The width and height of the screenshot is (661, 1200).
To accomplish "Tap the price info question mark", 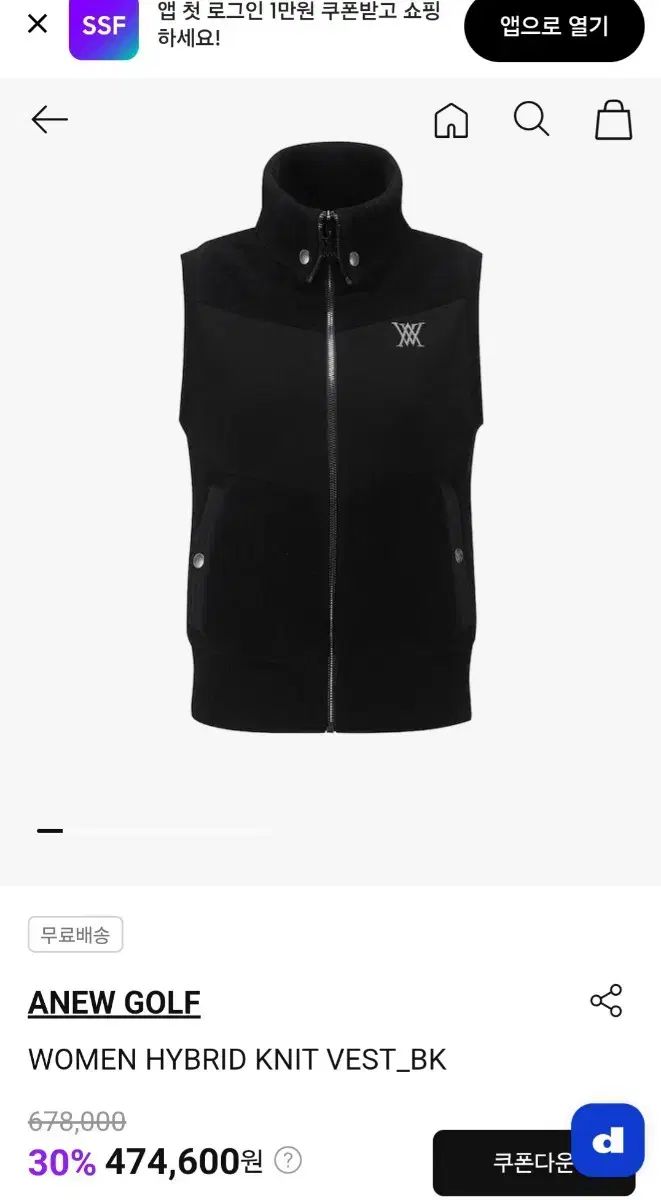I will tap(288, 1160).
